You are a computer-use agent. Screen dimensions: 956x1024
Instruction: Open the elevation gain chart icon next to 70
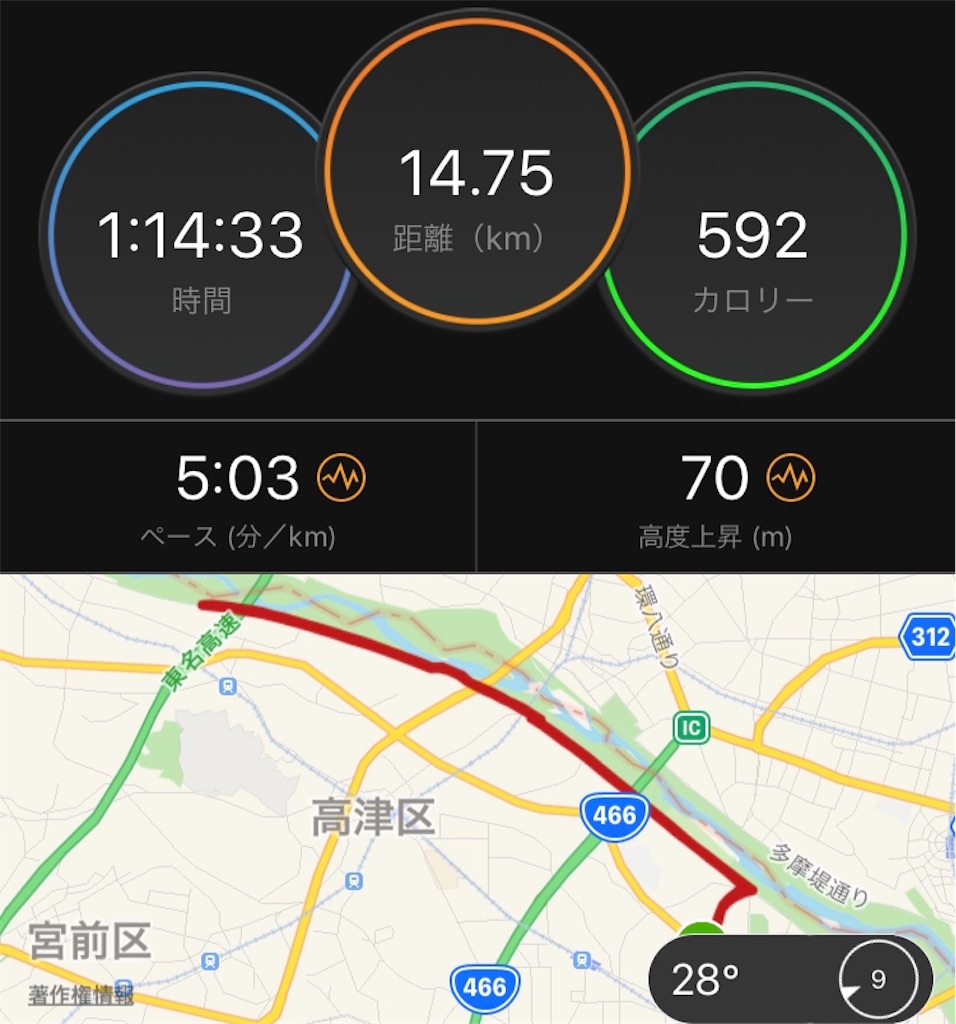(x=790, y=479)
